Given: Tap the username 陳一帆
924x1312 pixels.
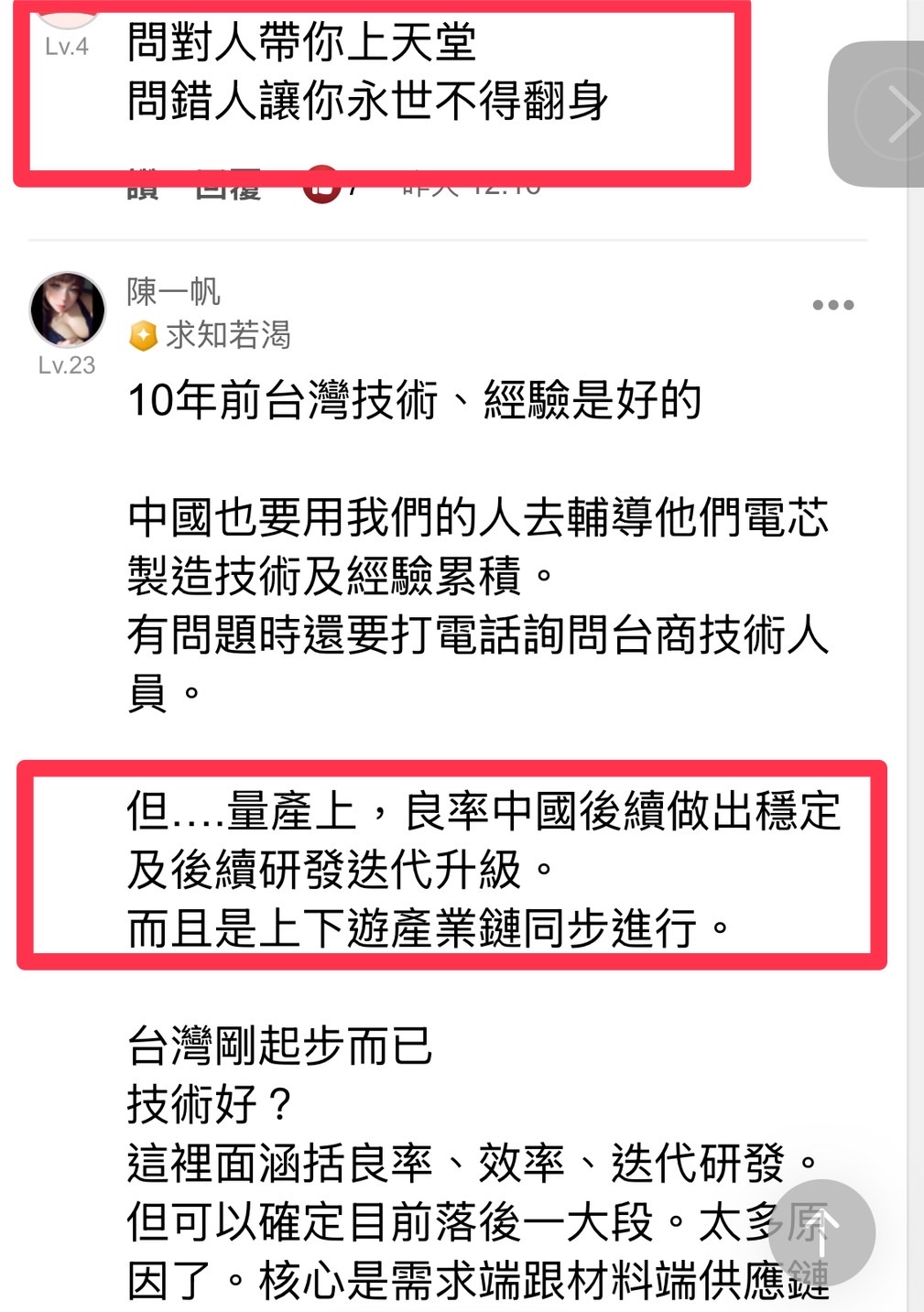Looking at the screenshot, I should pos(173,291).
